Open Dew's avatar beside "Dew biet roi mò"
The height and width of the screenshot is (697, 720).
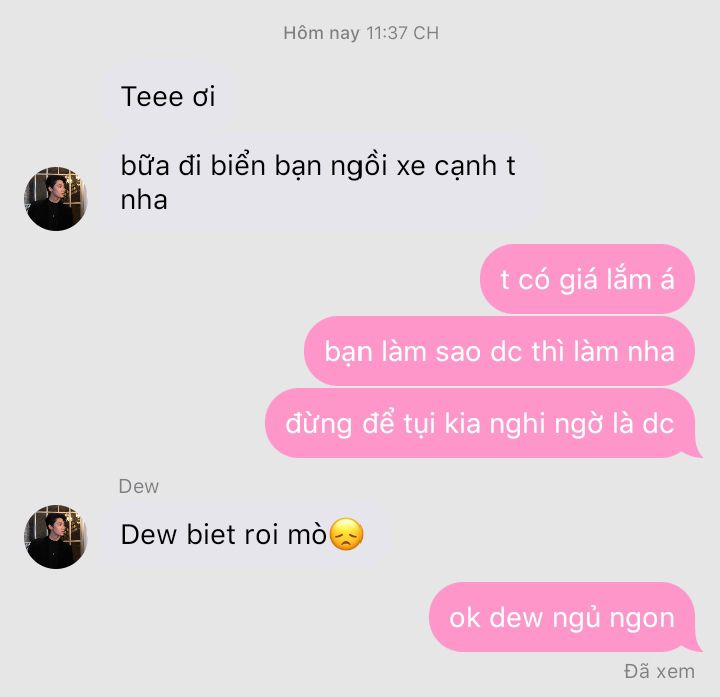point(56,537)
